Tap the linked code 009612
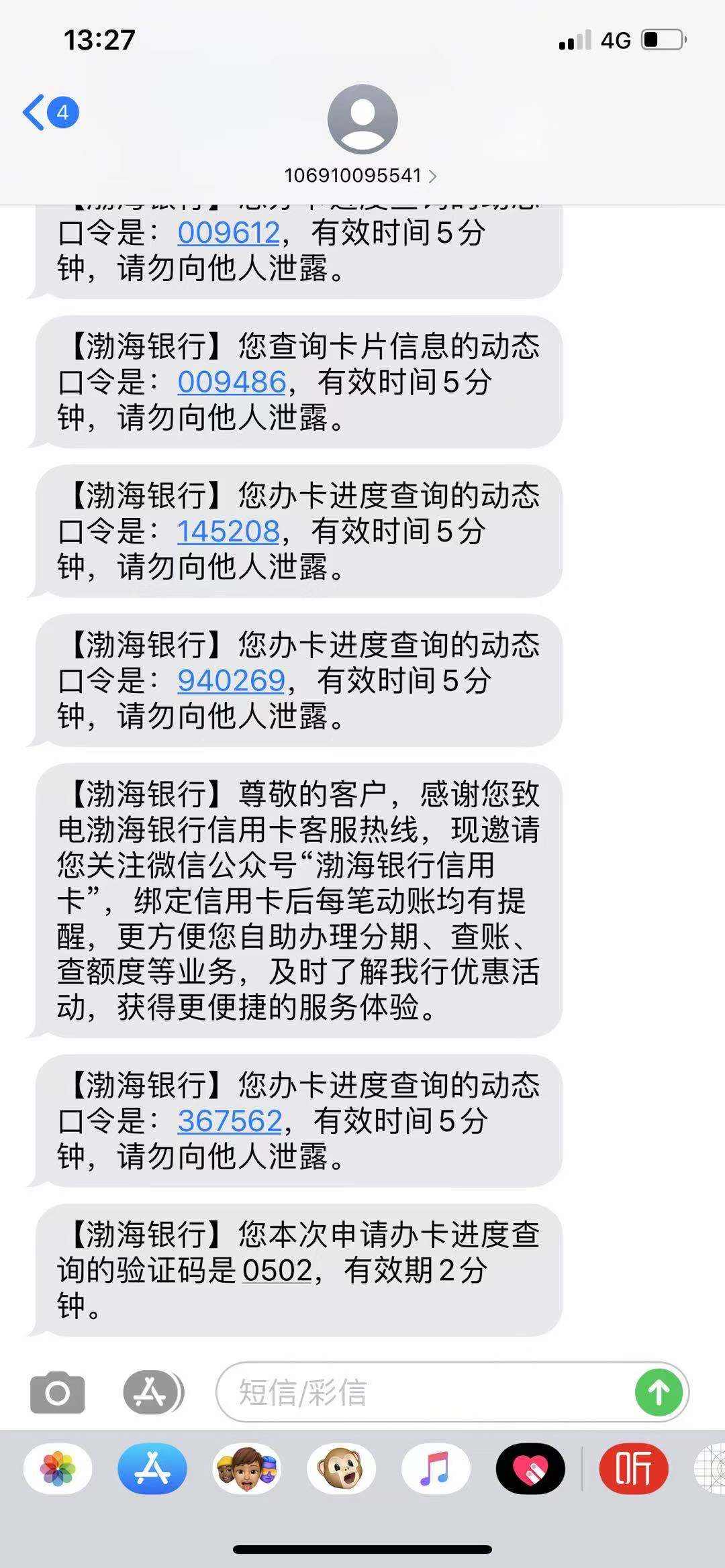 [228, 233]
